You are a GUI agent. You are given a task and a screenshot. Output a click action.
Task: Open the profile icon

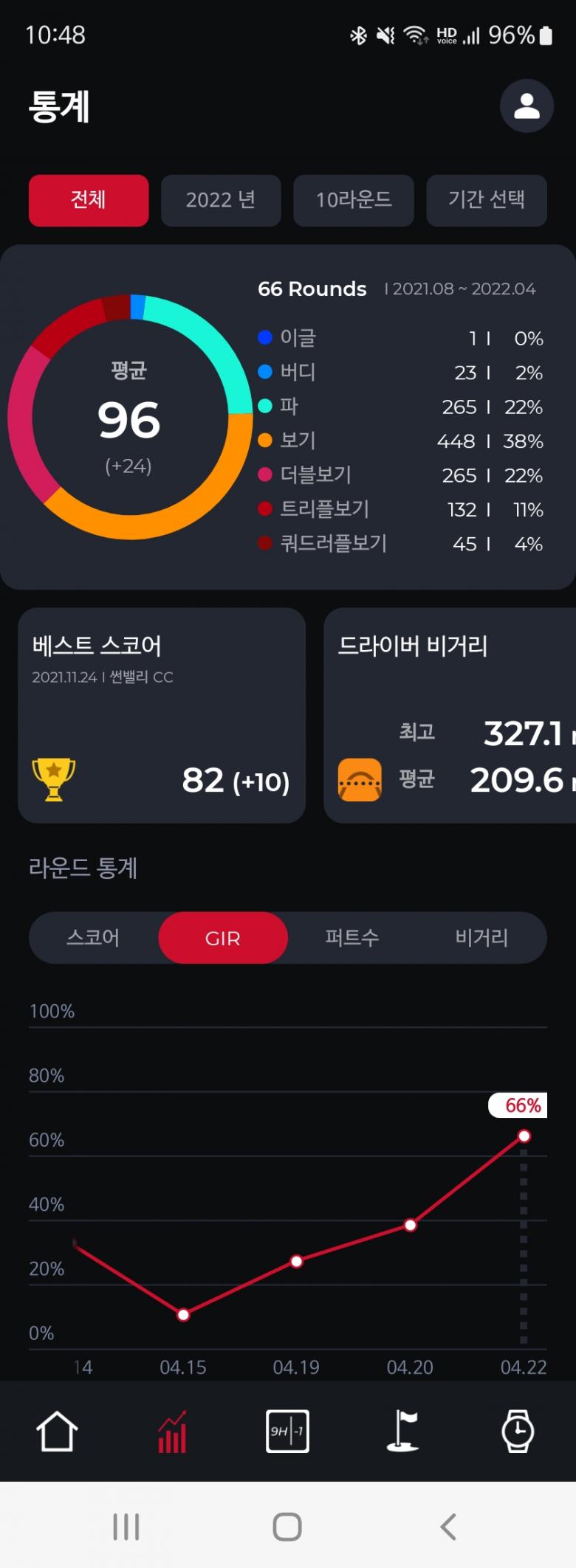point(527,106)
